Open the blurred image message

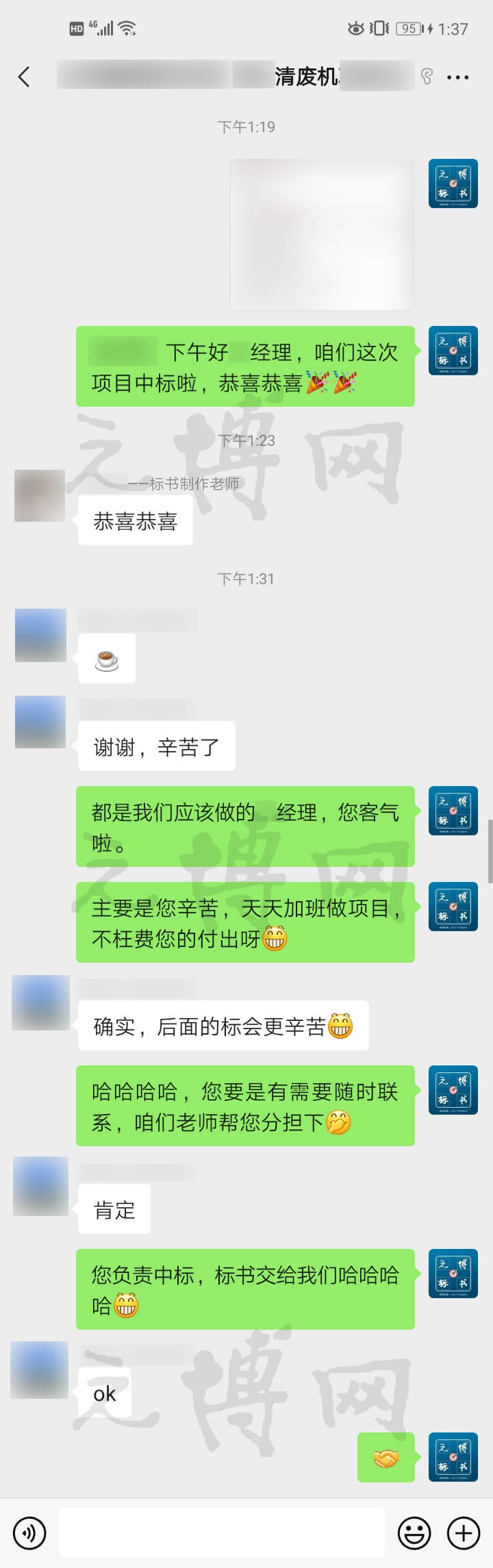coord(323,234)
